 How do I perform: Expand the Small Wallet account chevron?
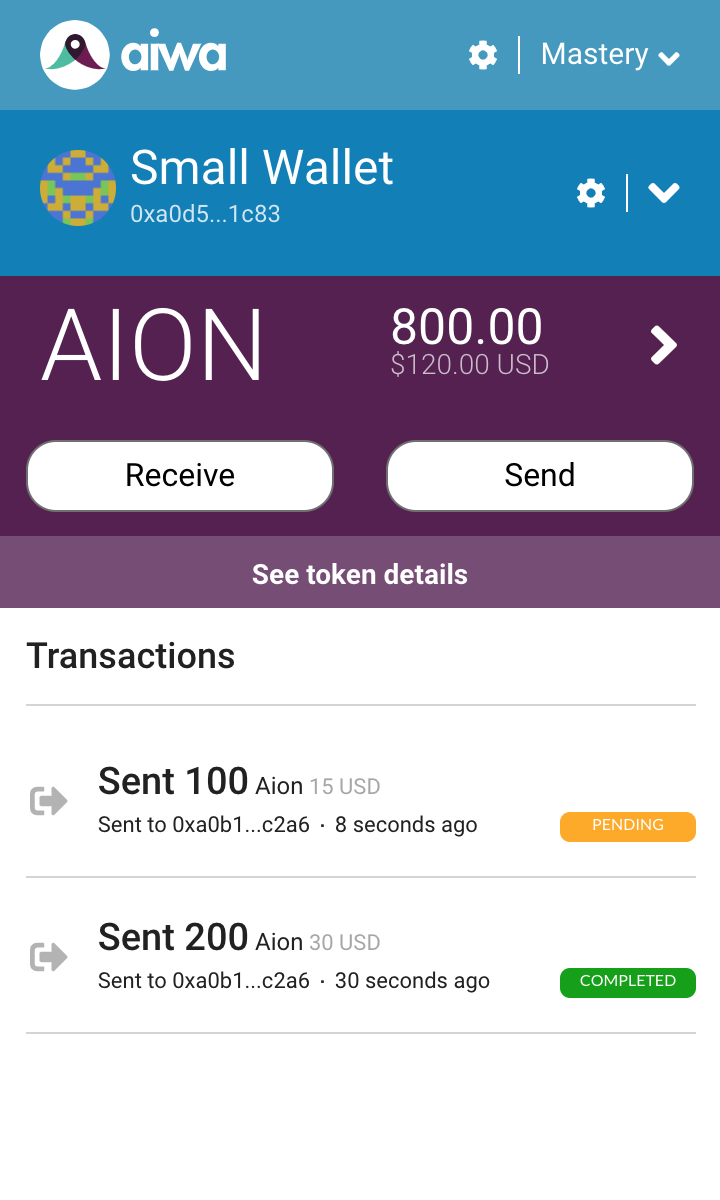(x=664, y=193)
